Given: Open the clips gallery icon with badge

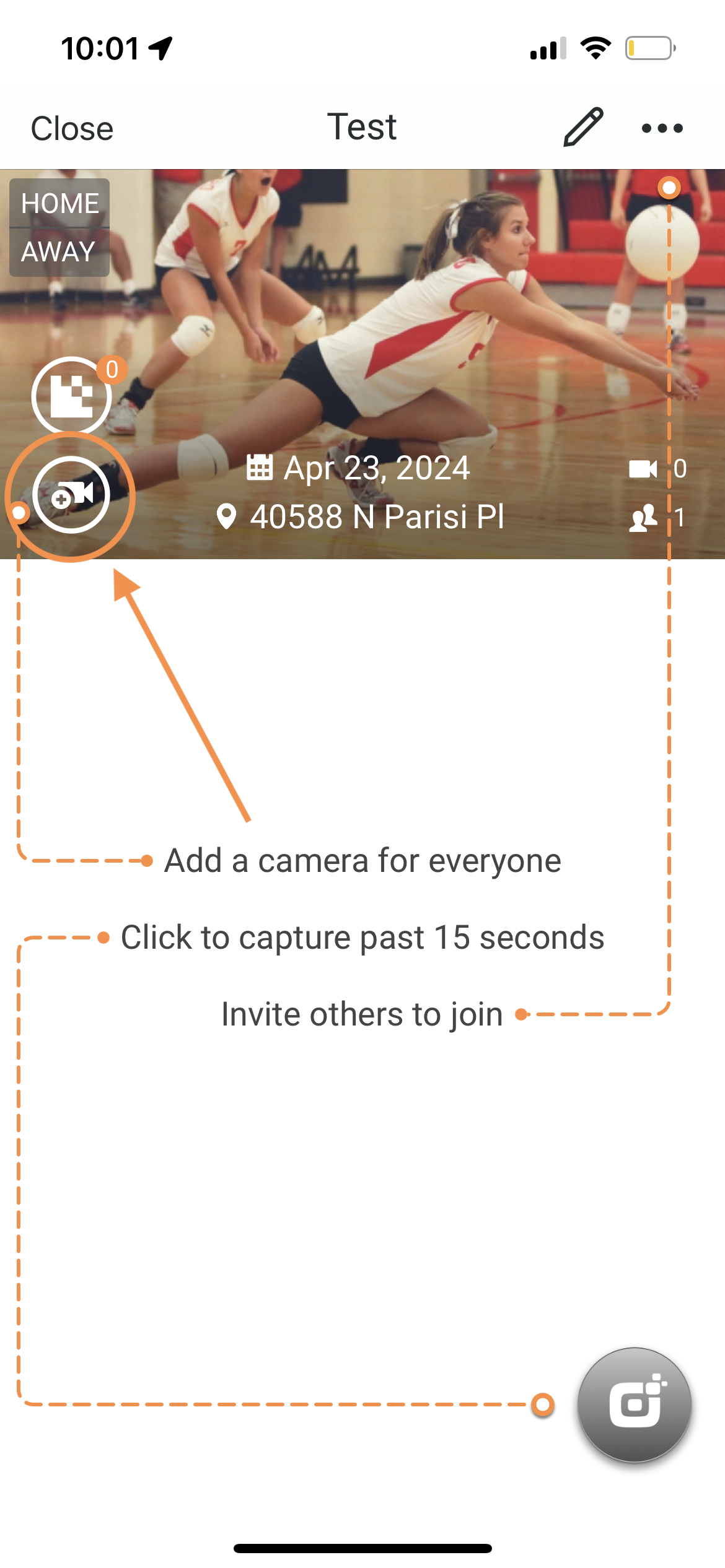Looking at the screenshot, I should tap(72, 395).
